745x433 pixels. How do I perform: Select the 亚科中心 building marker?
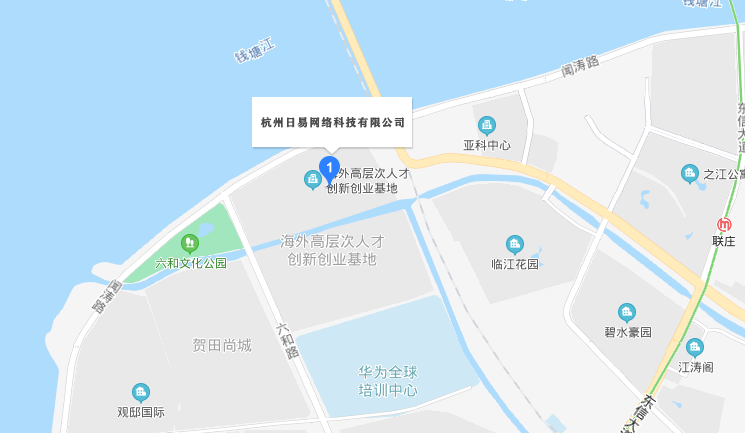[487, 126]
